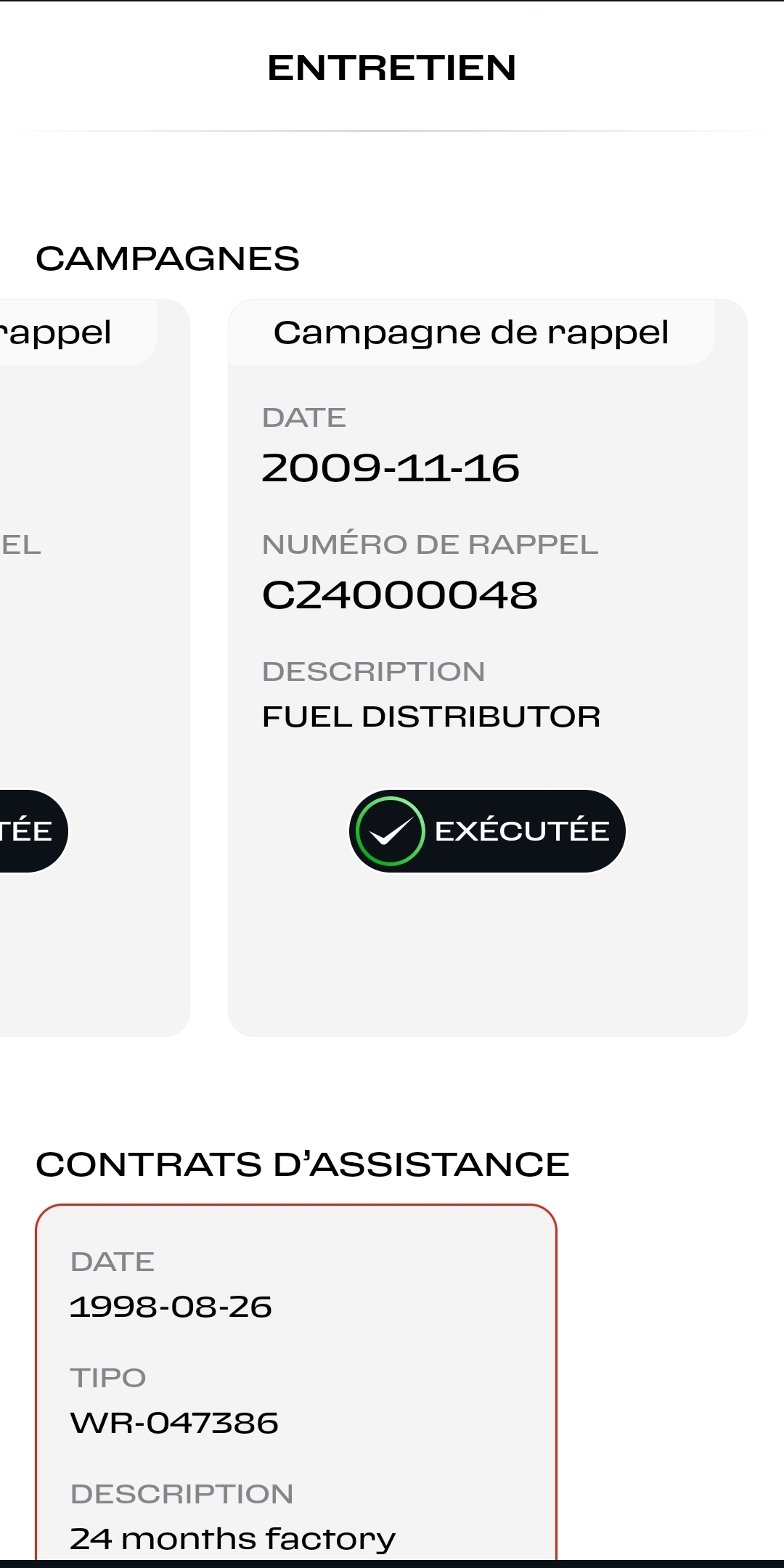Select the partially visible previous recall campaign card
This screenshot has width=784, height=1568.
(94, 668)
